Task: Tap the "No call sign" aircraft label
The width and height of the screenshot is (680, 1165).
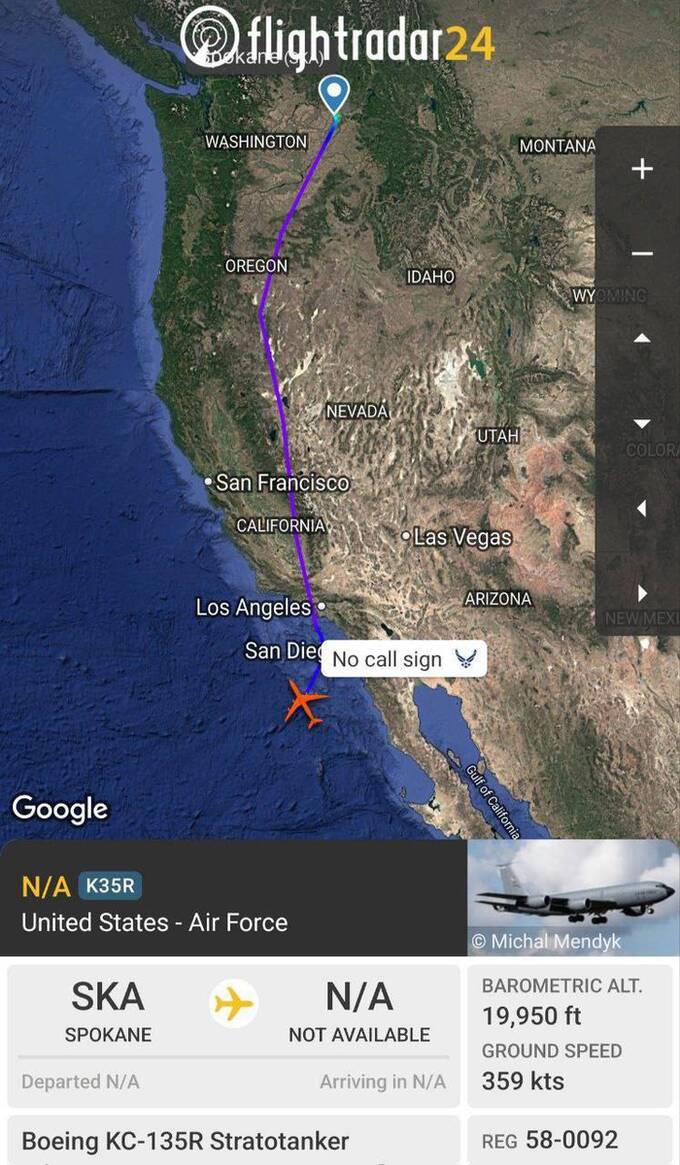Action: coord(403,659)
